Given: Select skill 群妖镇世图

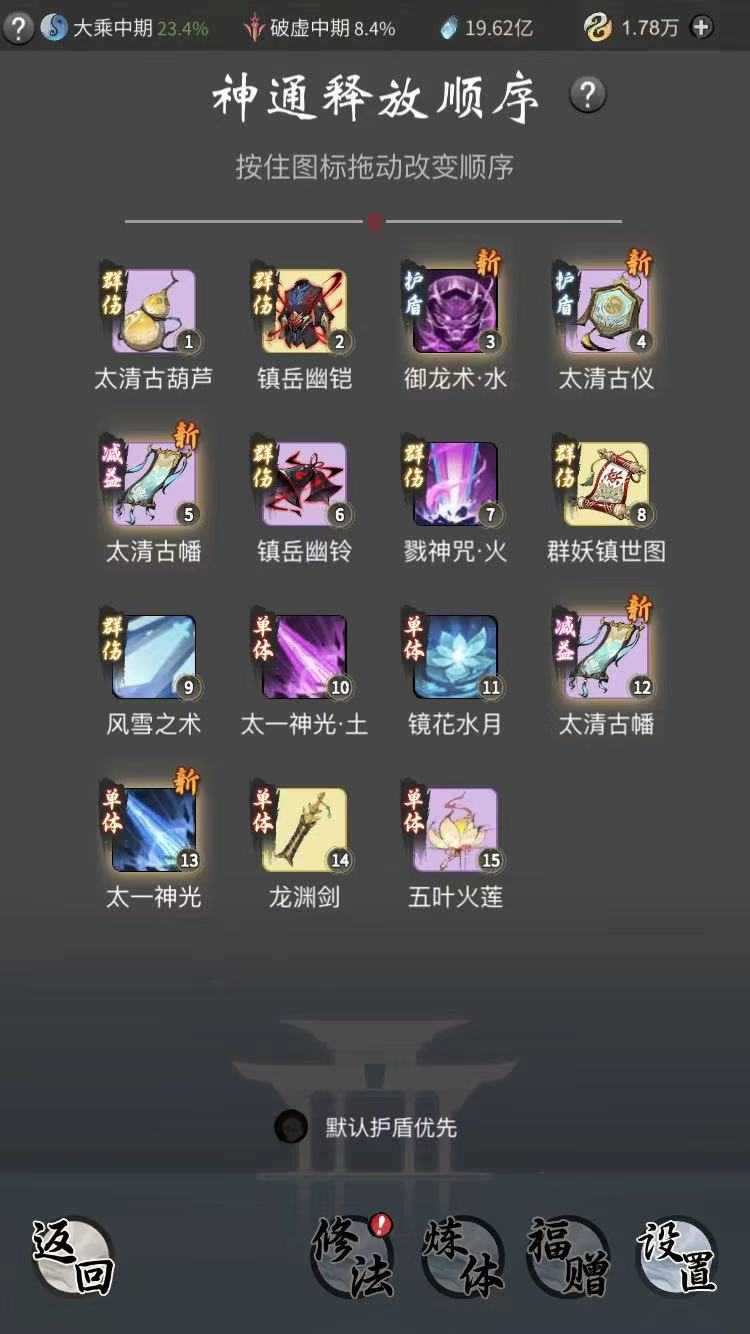Looking at the screenshot, I should click(x=606, y=484).
